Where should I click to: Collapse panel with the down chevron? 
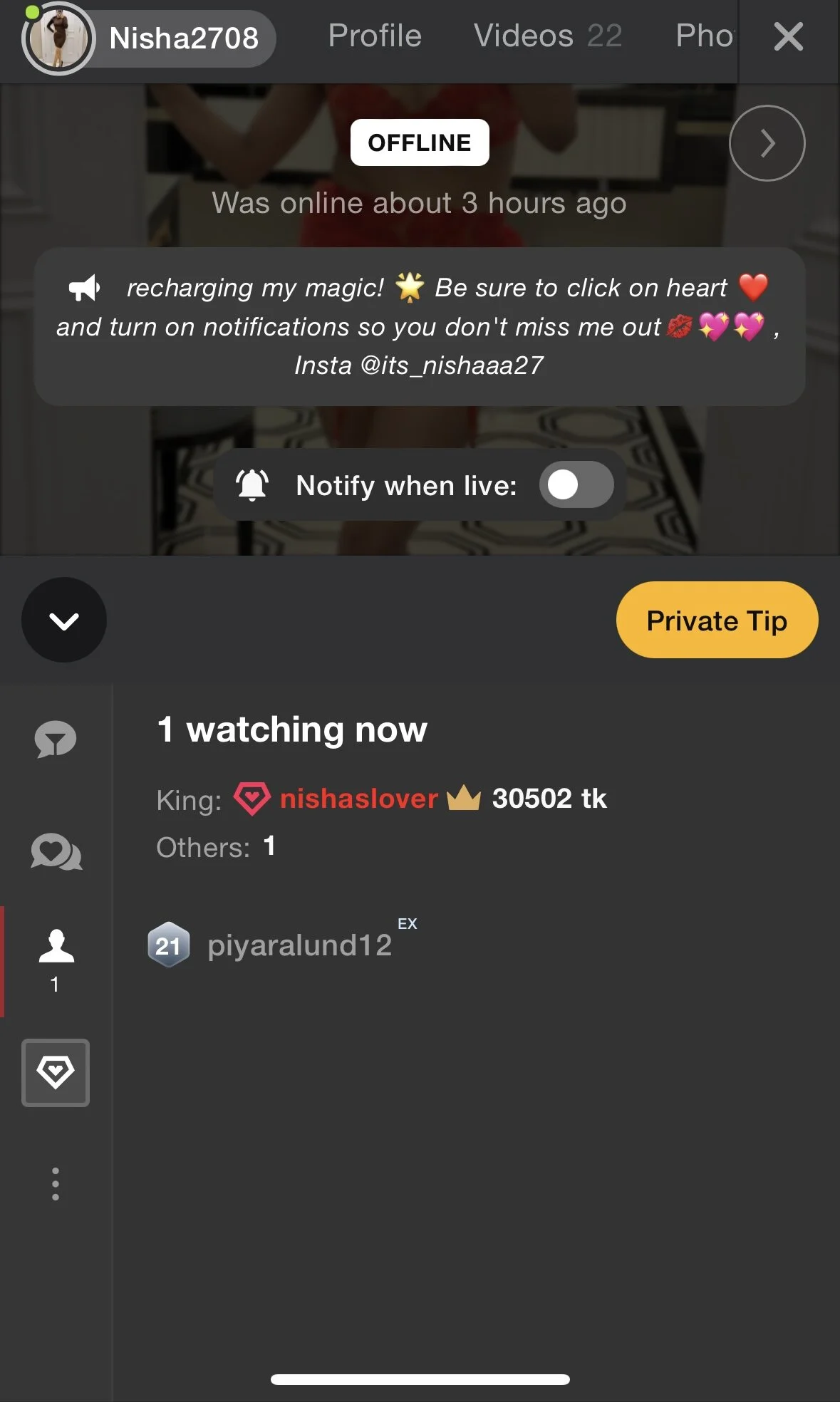click(x=64, y=620)
